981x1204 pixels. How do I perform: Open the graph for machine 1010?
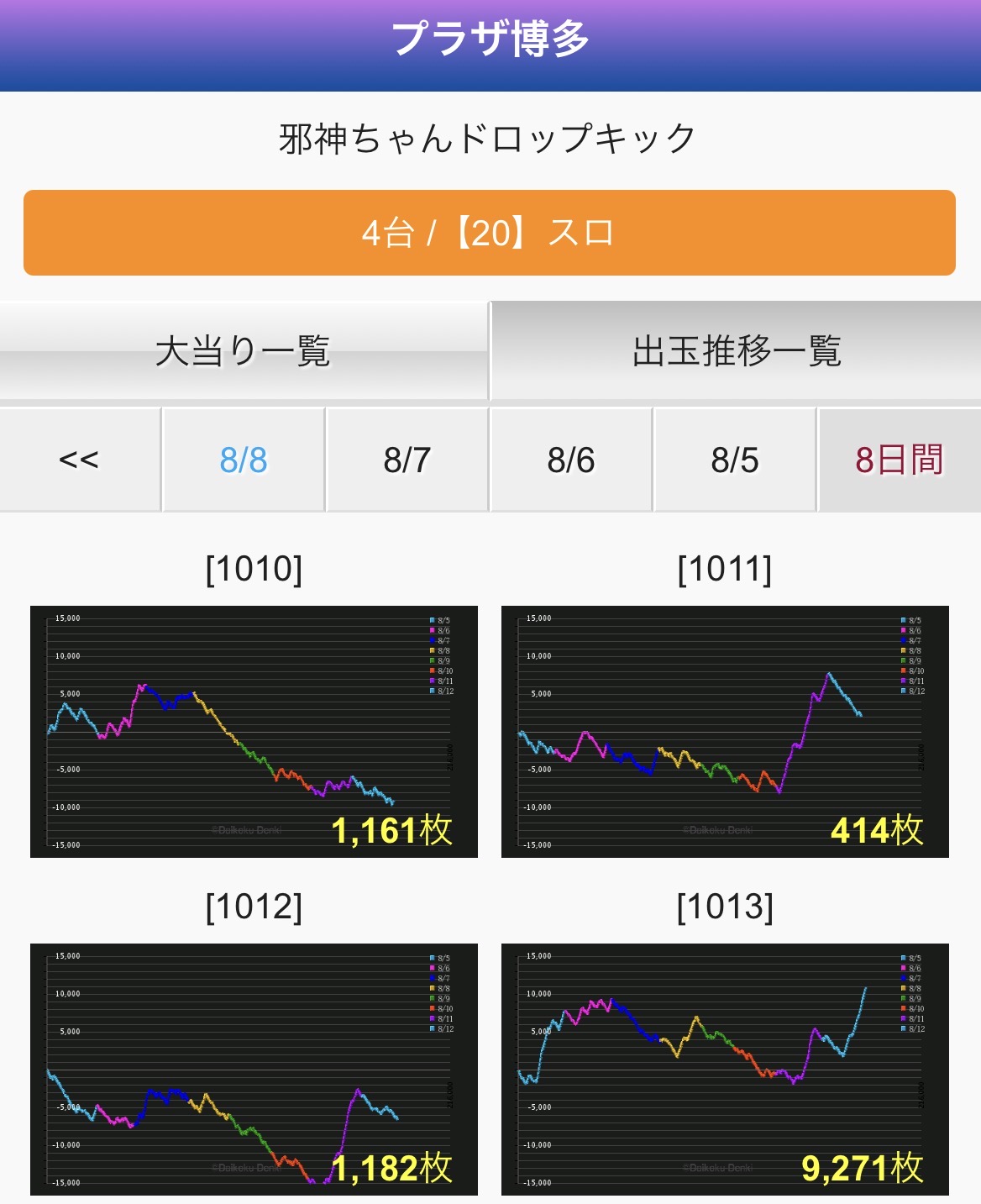[x=254, y=732]
